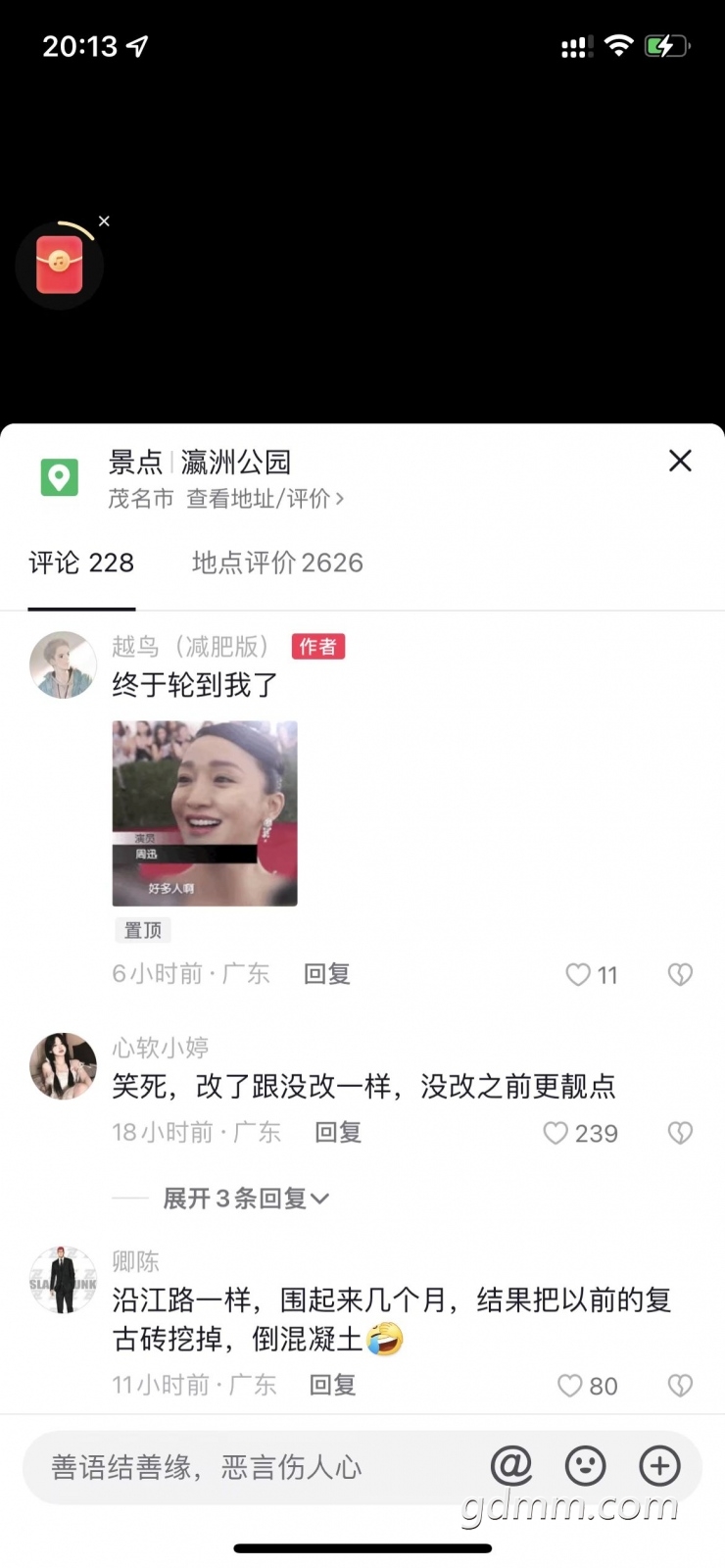Like 卿陈's comment with 80 likes
Screen dimensions: 725x1568
click(570, 1386)
